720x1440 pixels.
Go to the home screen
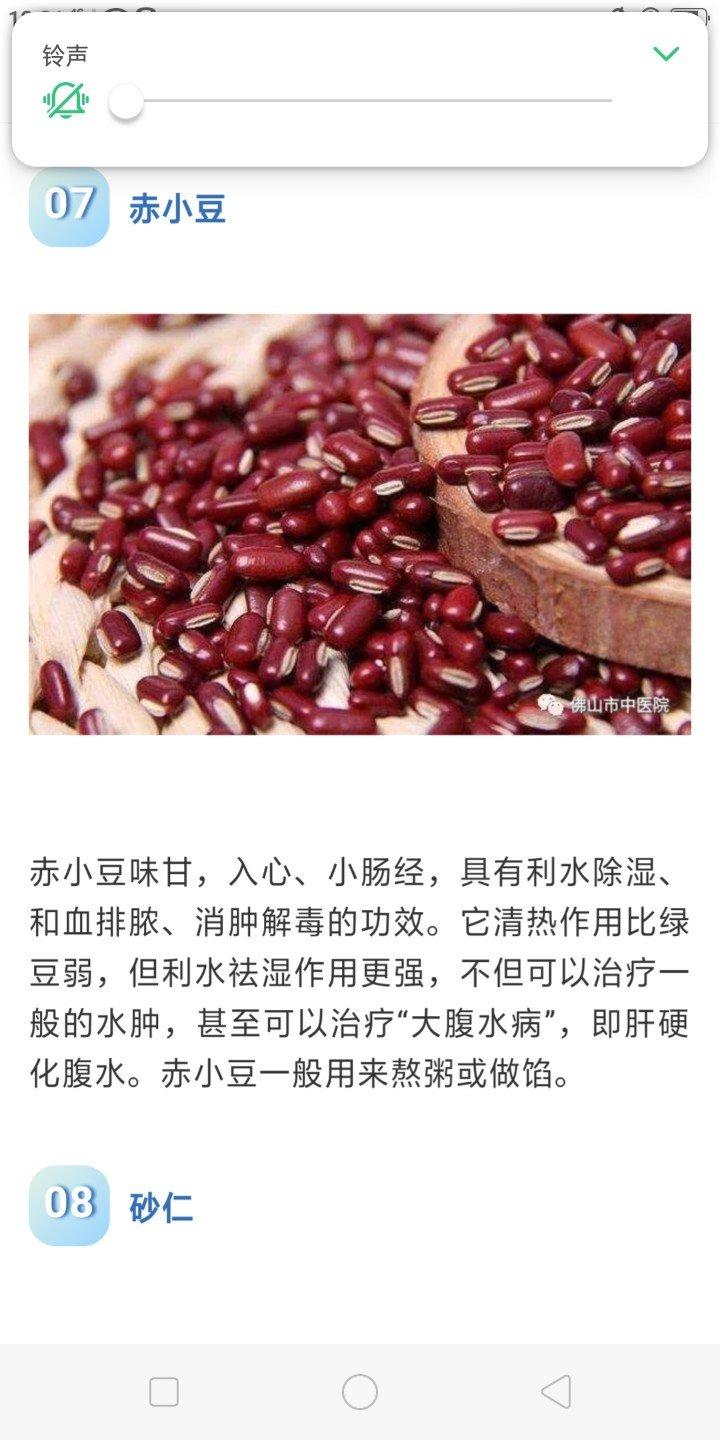coord(360,1392)
